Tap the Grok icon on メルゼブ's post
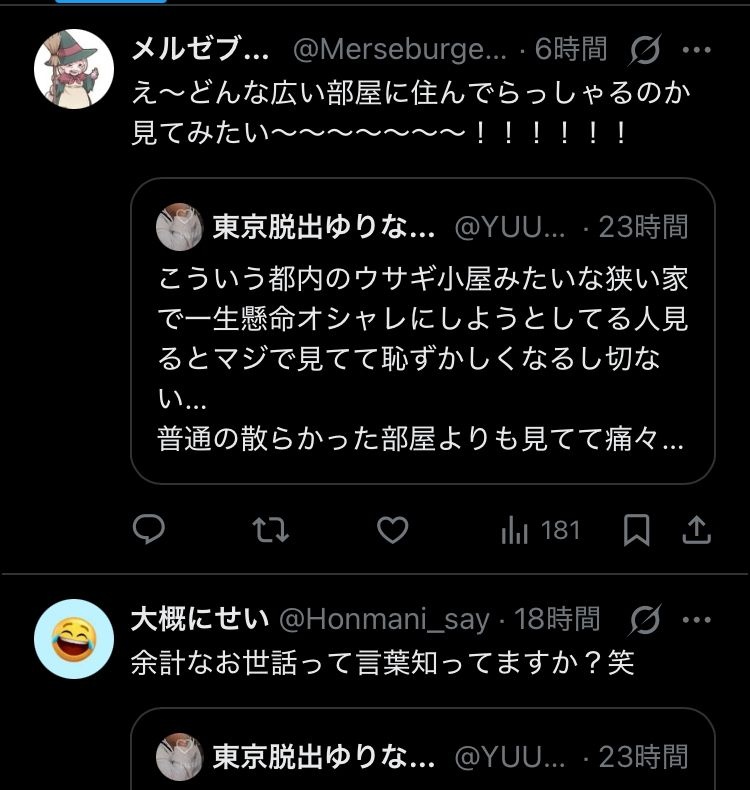This screenshot has height=790, width=750. [x=645, y=49]
